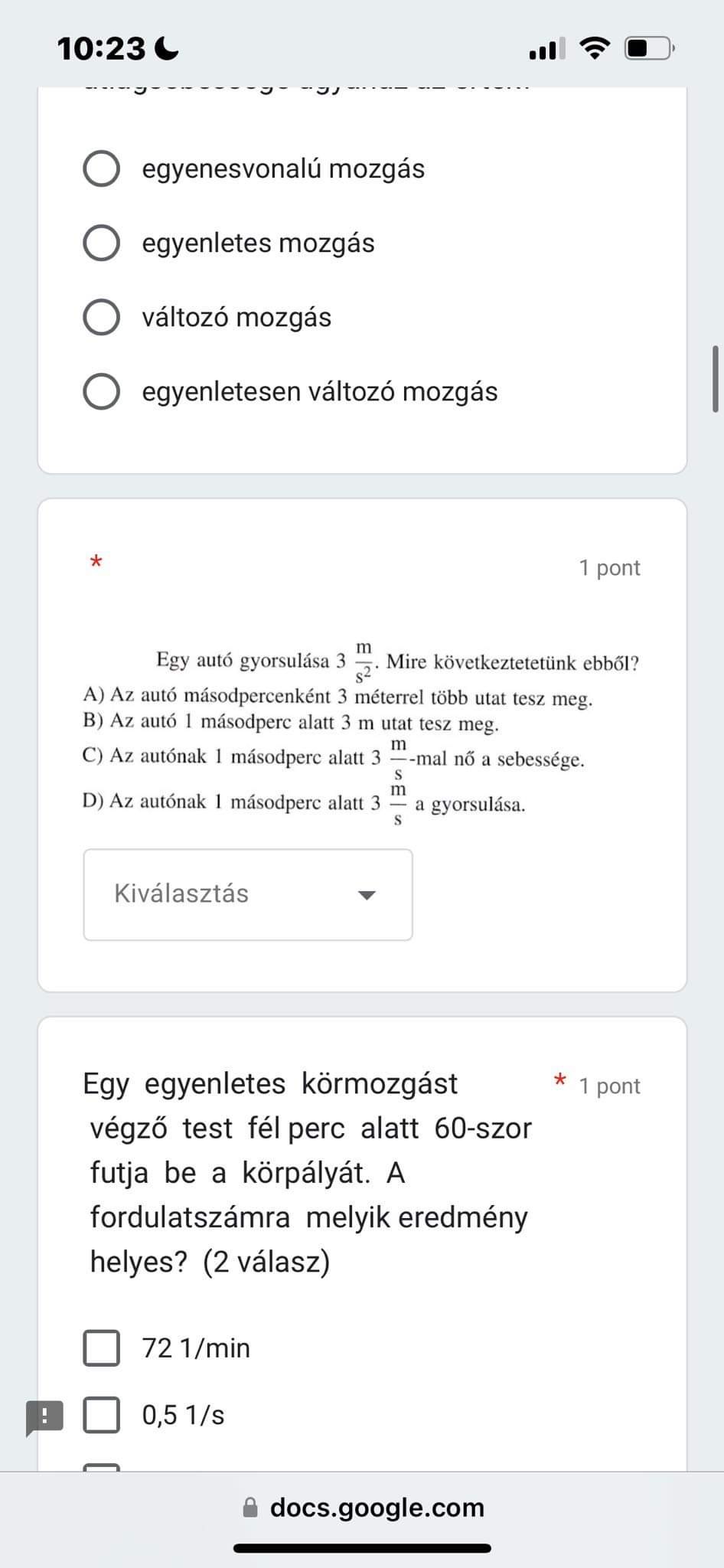Select the "egyenesvonalú mozgás" option

(x=101, y=168)
